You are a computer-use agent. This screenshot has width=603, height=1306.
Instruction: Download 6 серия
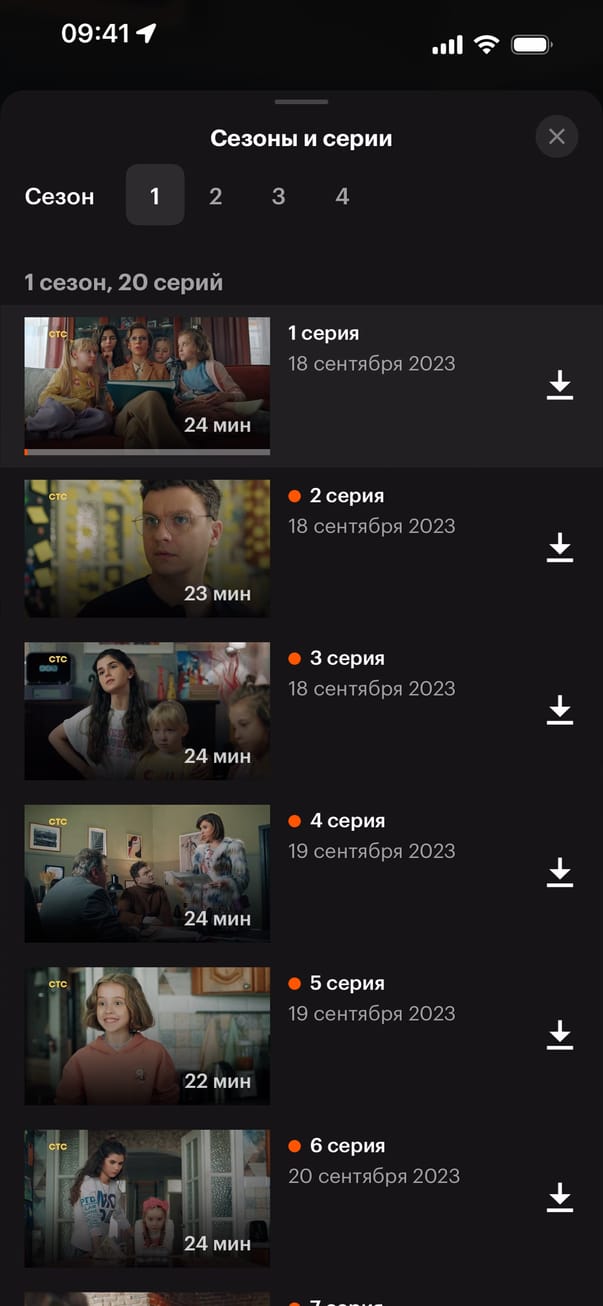(560, 1197)
